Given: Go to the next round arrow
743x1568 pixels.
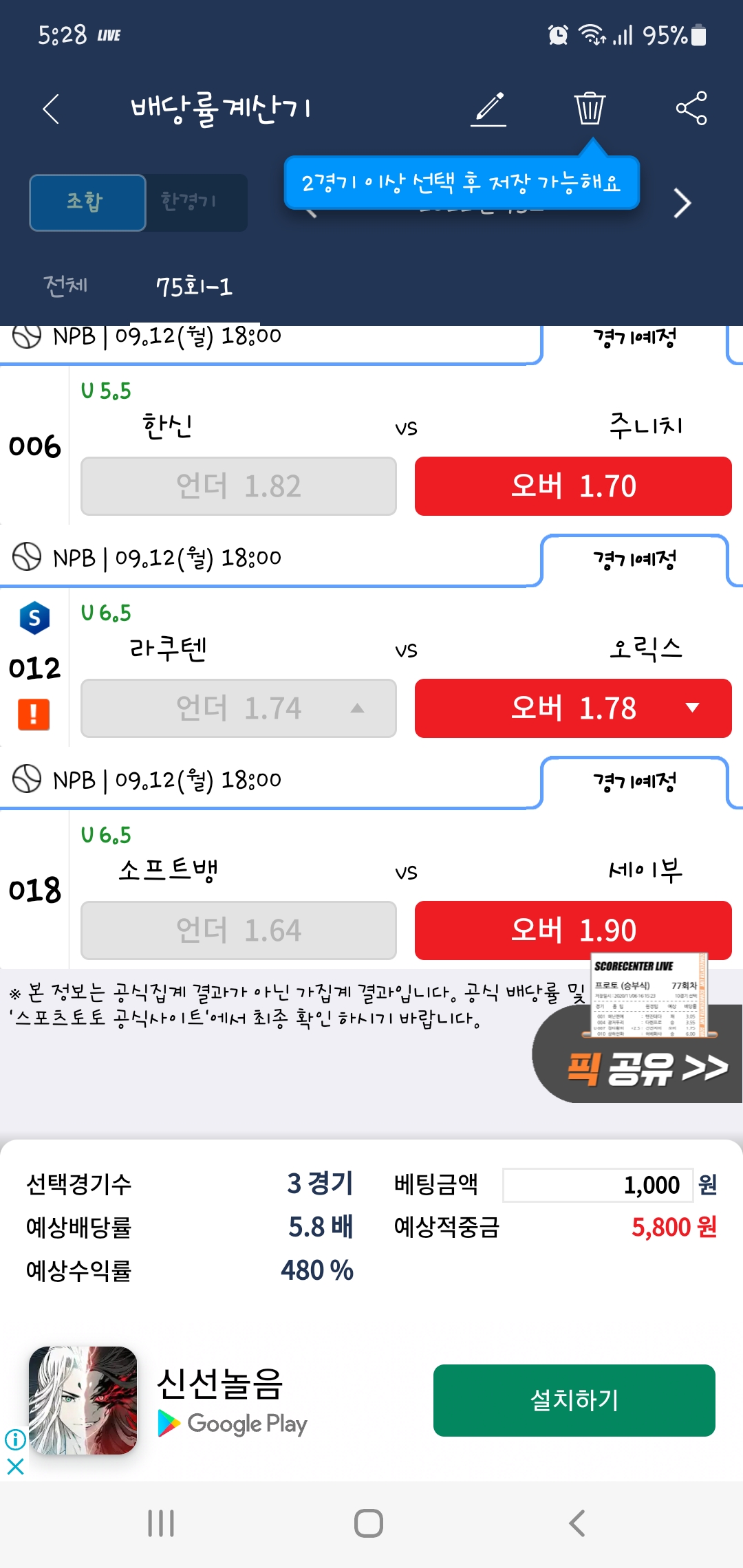Looking at the screenshot, I should click(682, 203).
